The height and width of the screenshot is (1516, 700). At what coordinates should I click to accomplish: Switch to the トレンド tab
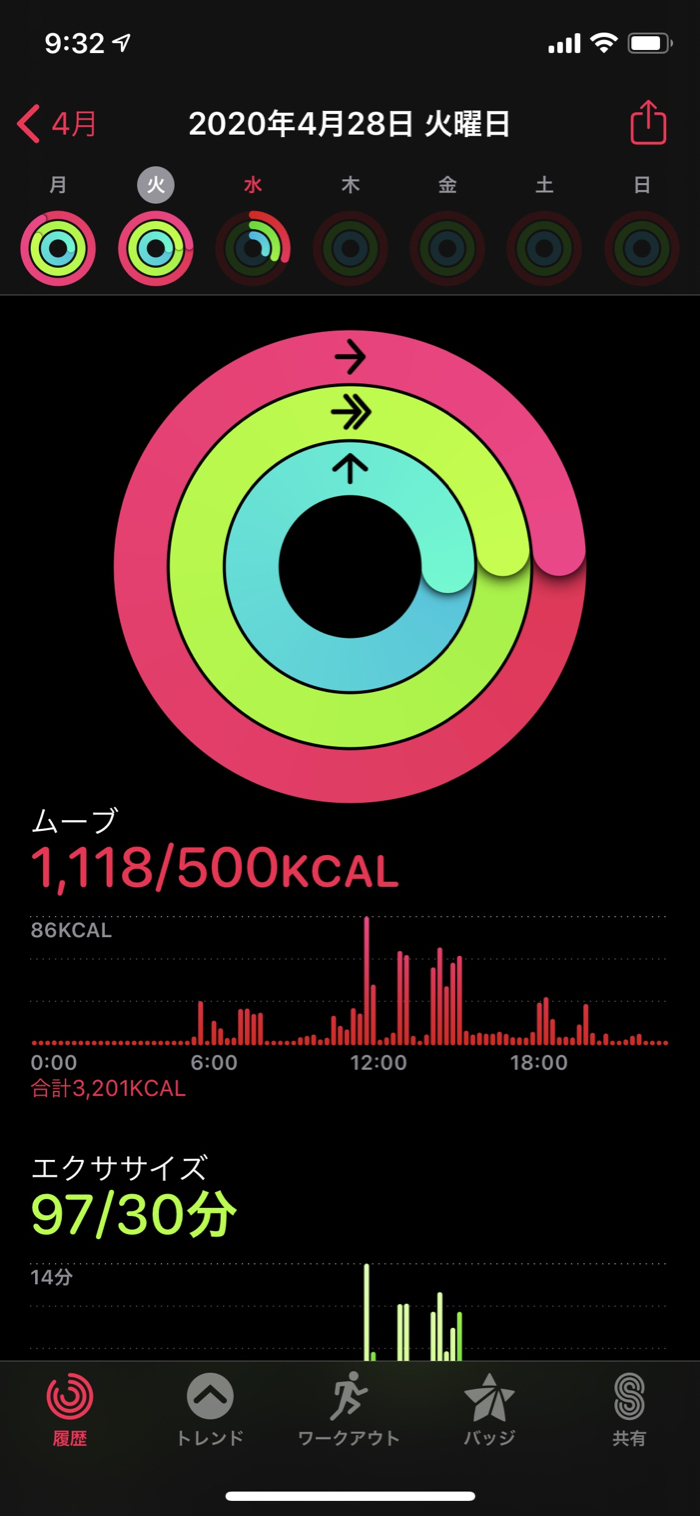point(210,1410)
